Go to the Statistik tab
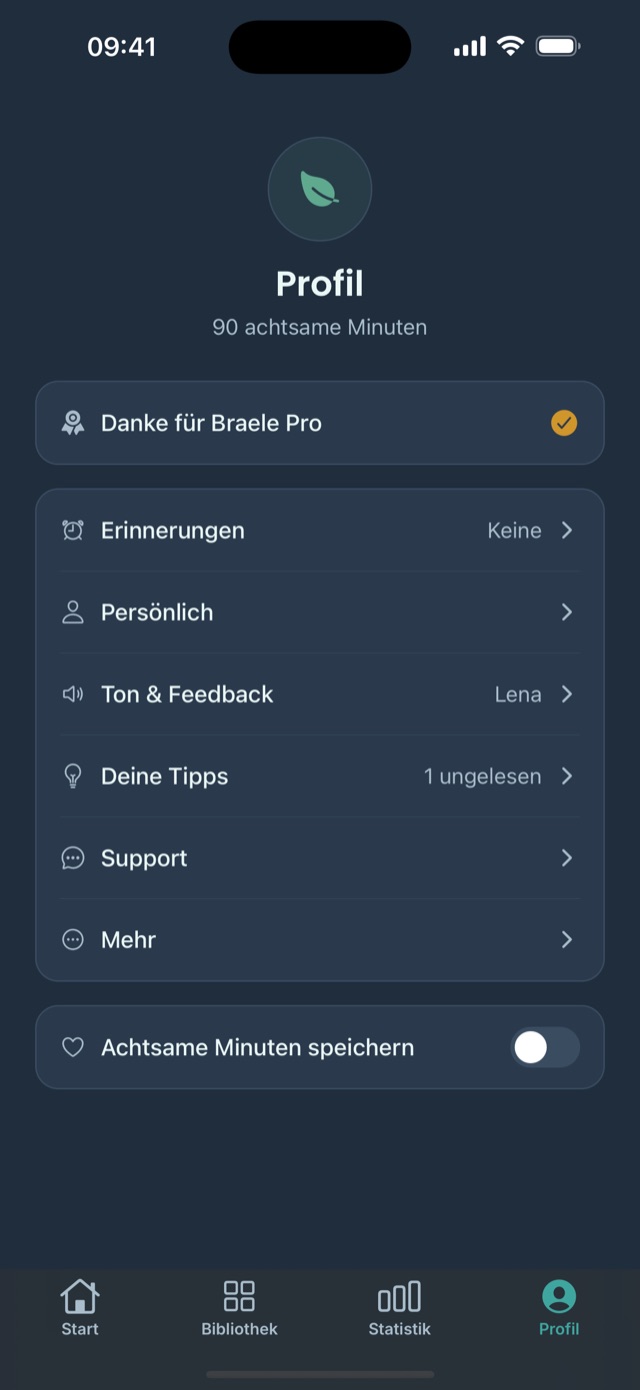This screenshot has height=1390, width=640. (399, 1308)
